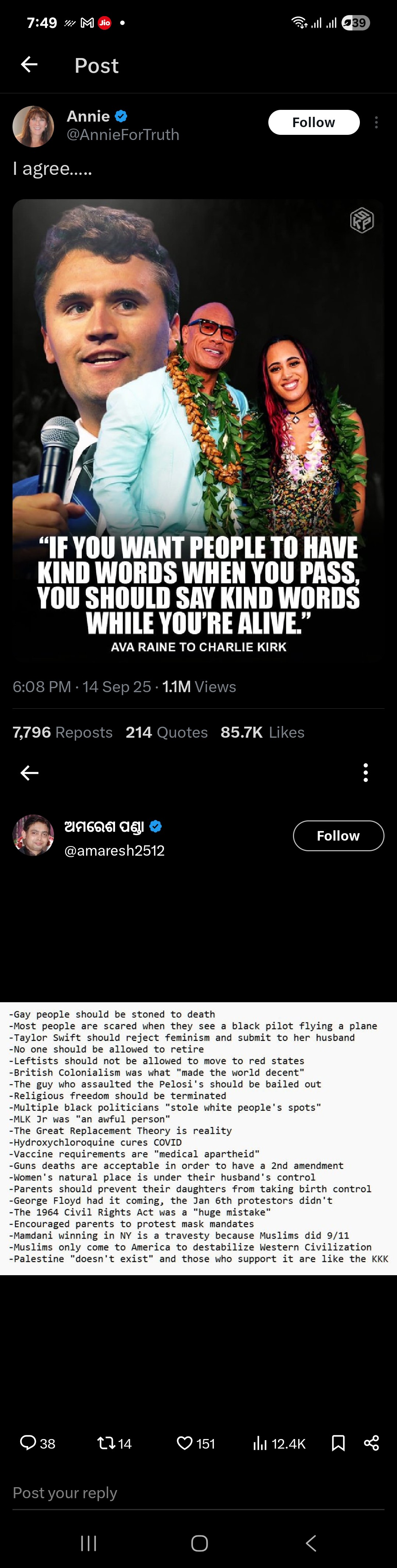Open the text list image in the reply
397x1568 pixels.
tap(198, 1138)
